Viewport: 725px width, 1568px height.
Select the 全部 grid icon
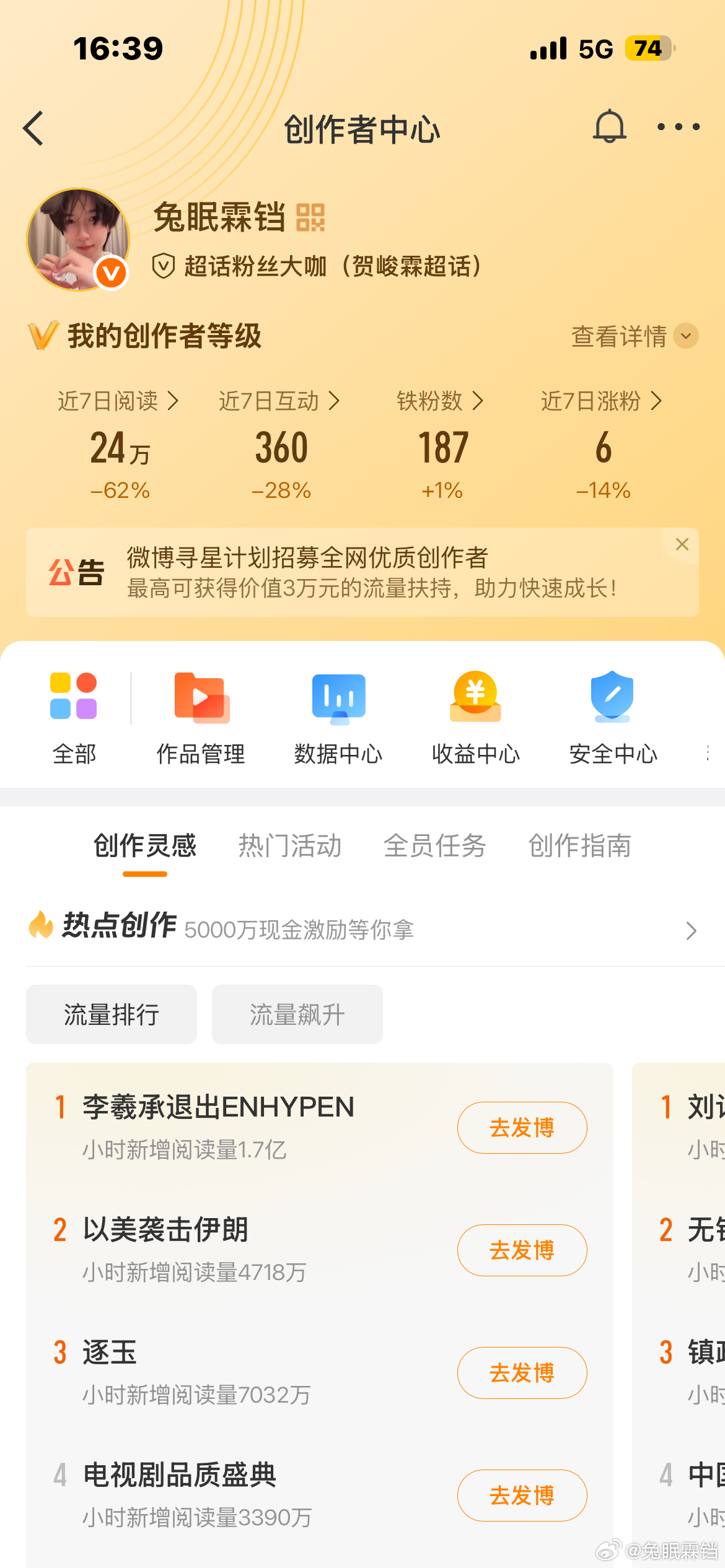pyautogui.click(x=73, y=699)
